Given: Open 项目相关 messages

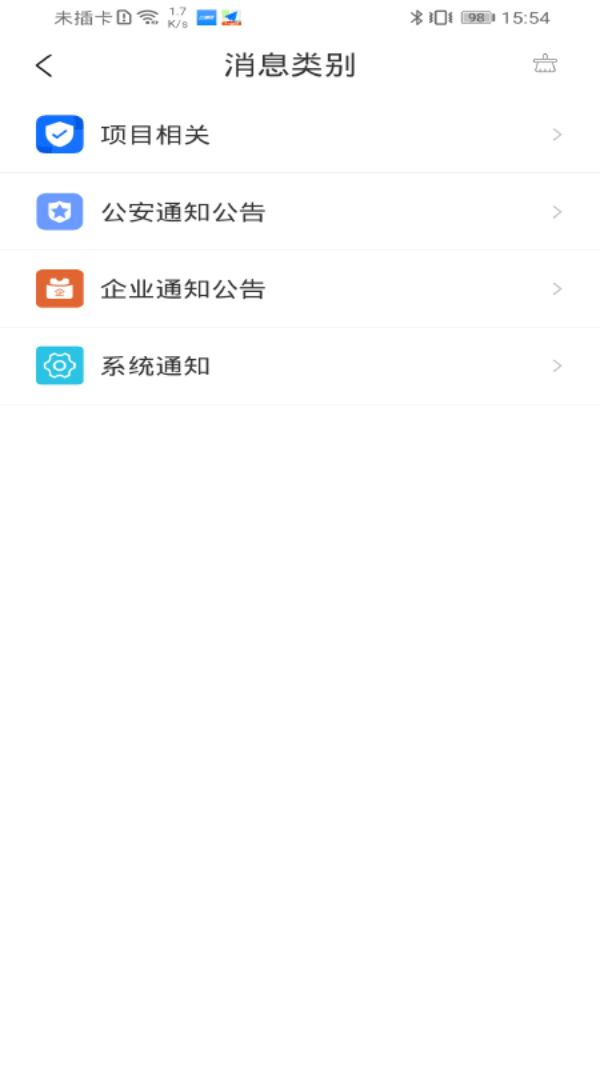Looking at the screenshot, I should [300, 135].
